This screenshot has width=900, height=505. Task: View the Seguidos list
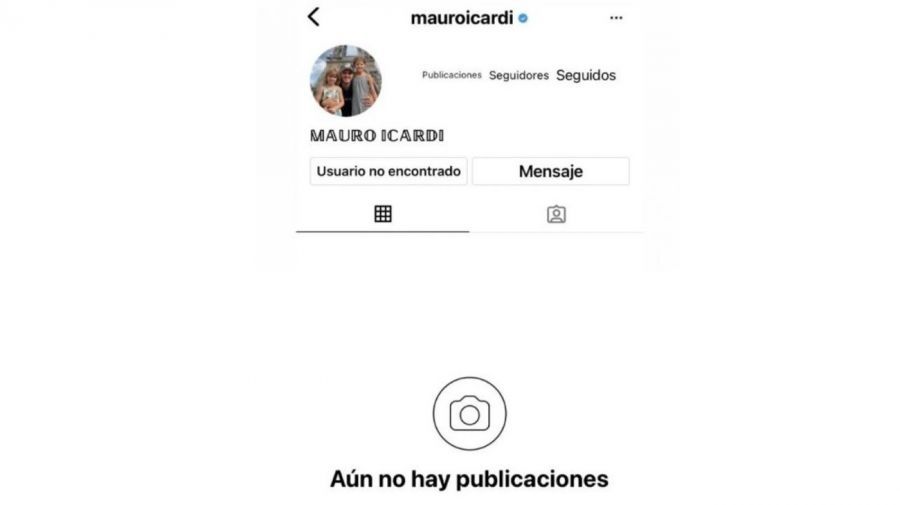[586, 75]
